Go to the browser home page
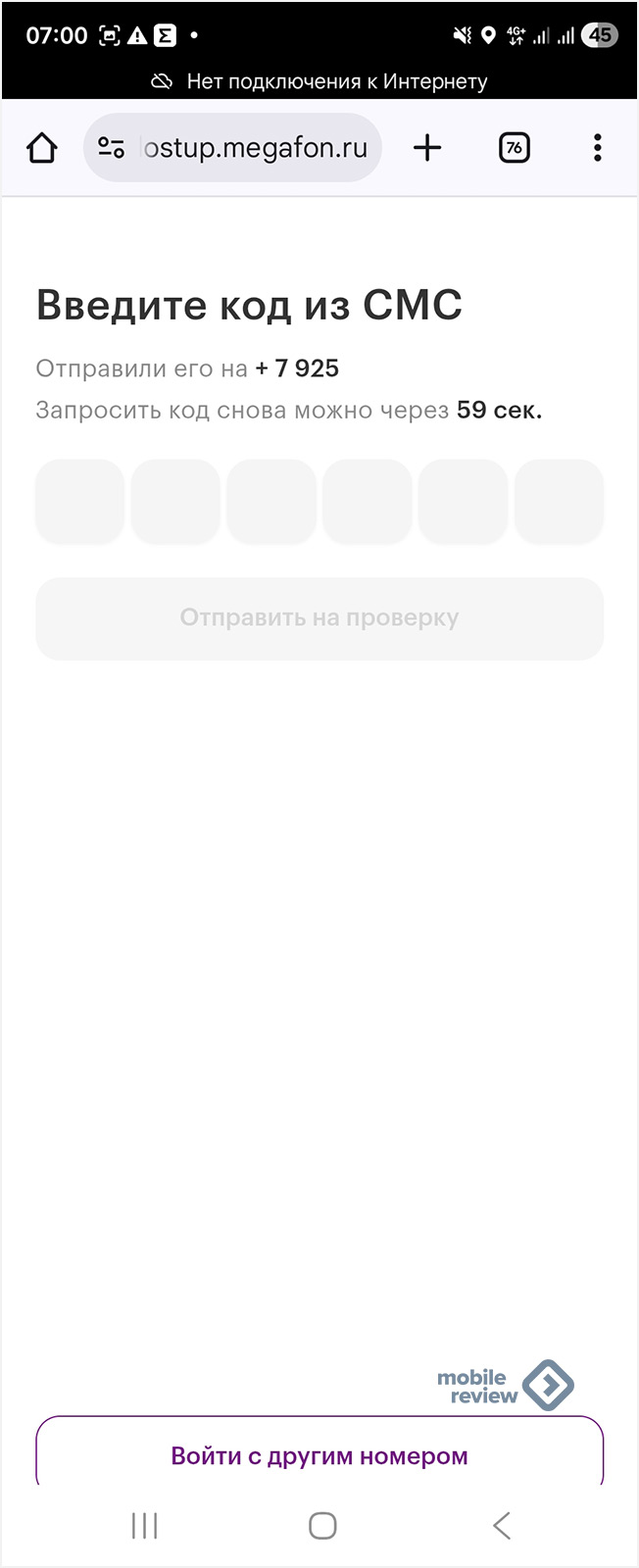The width and height of the screenshot is (639, 1568). pos(42,149)
